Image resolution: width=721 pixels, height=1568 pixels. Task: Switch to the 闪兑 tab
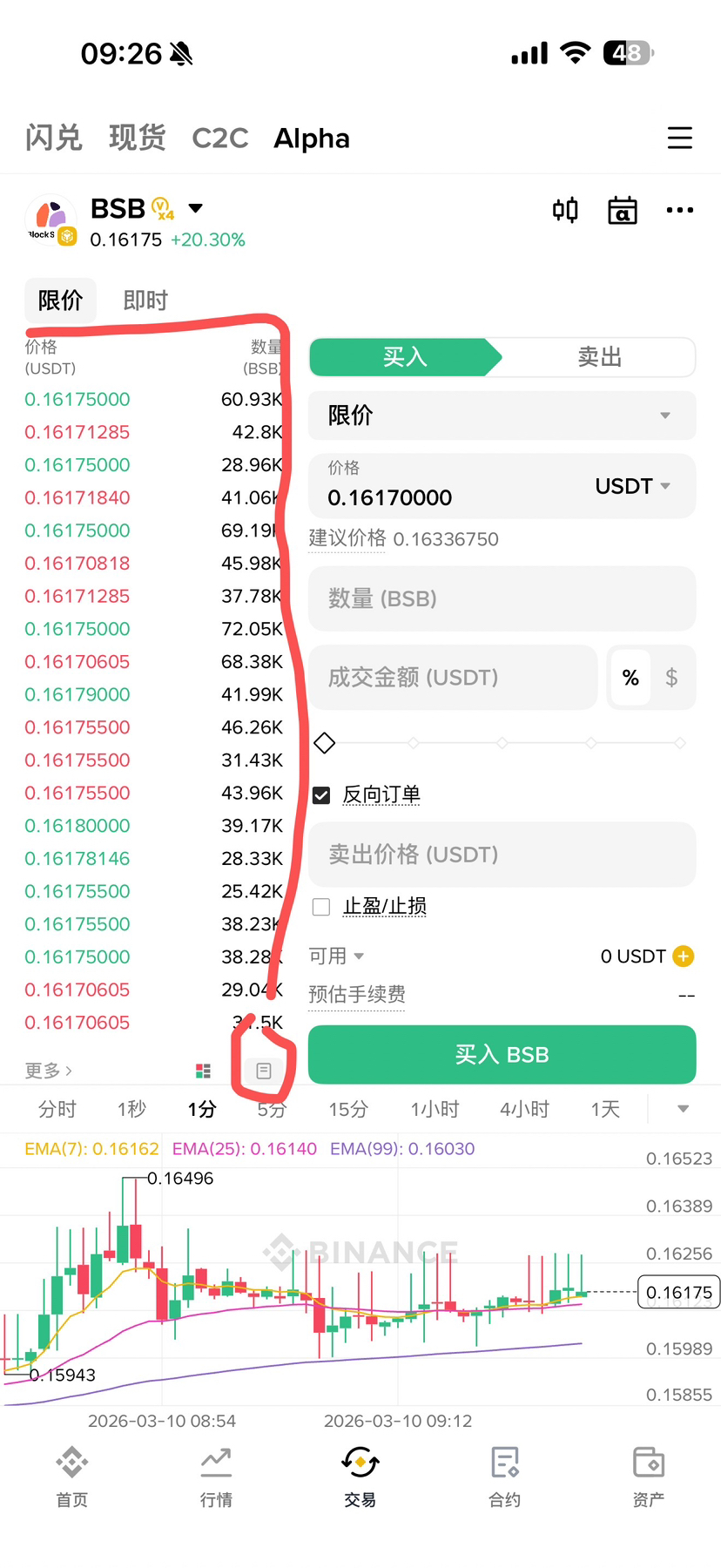point(53,138)
